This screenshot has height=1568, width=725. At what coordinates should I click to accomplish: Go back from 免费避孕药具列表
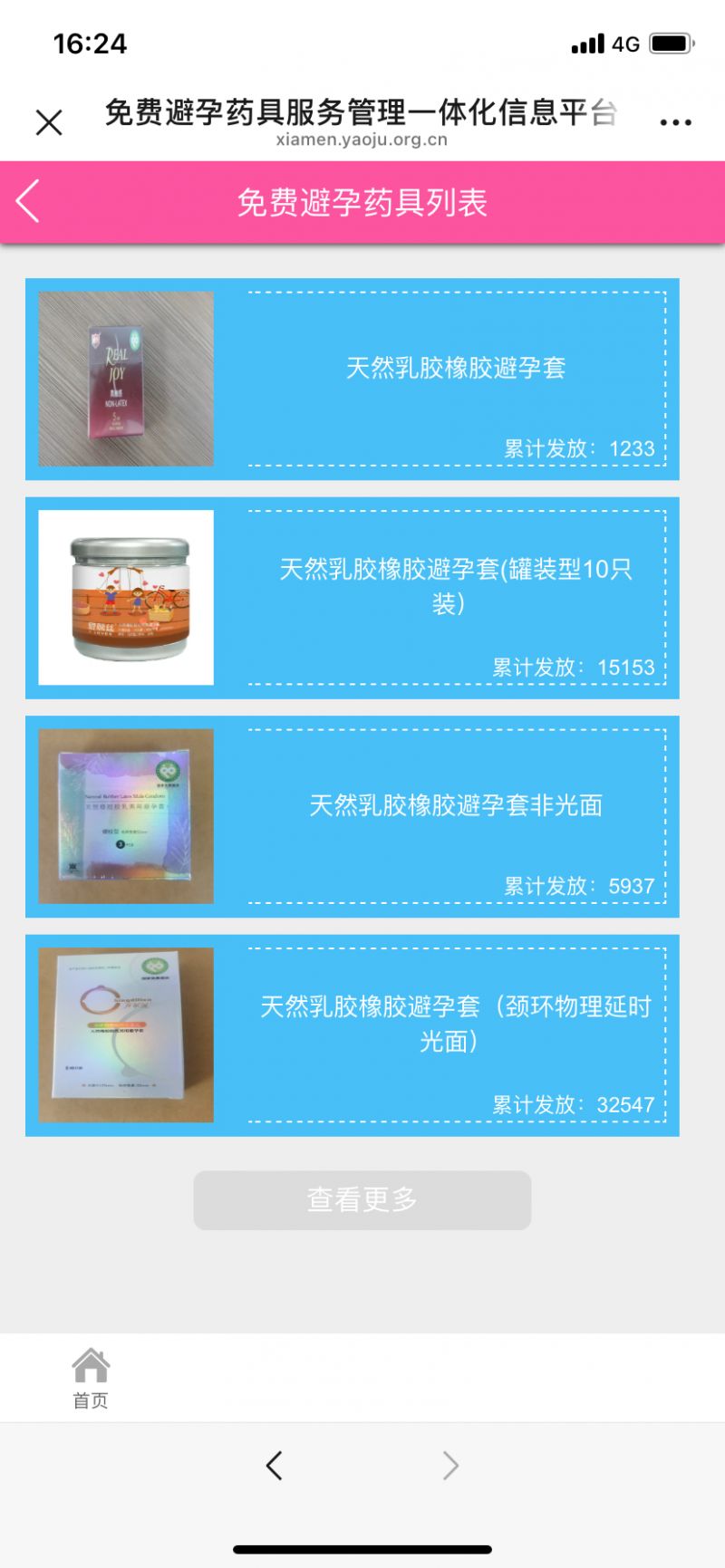(x=29, y=201)
